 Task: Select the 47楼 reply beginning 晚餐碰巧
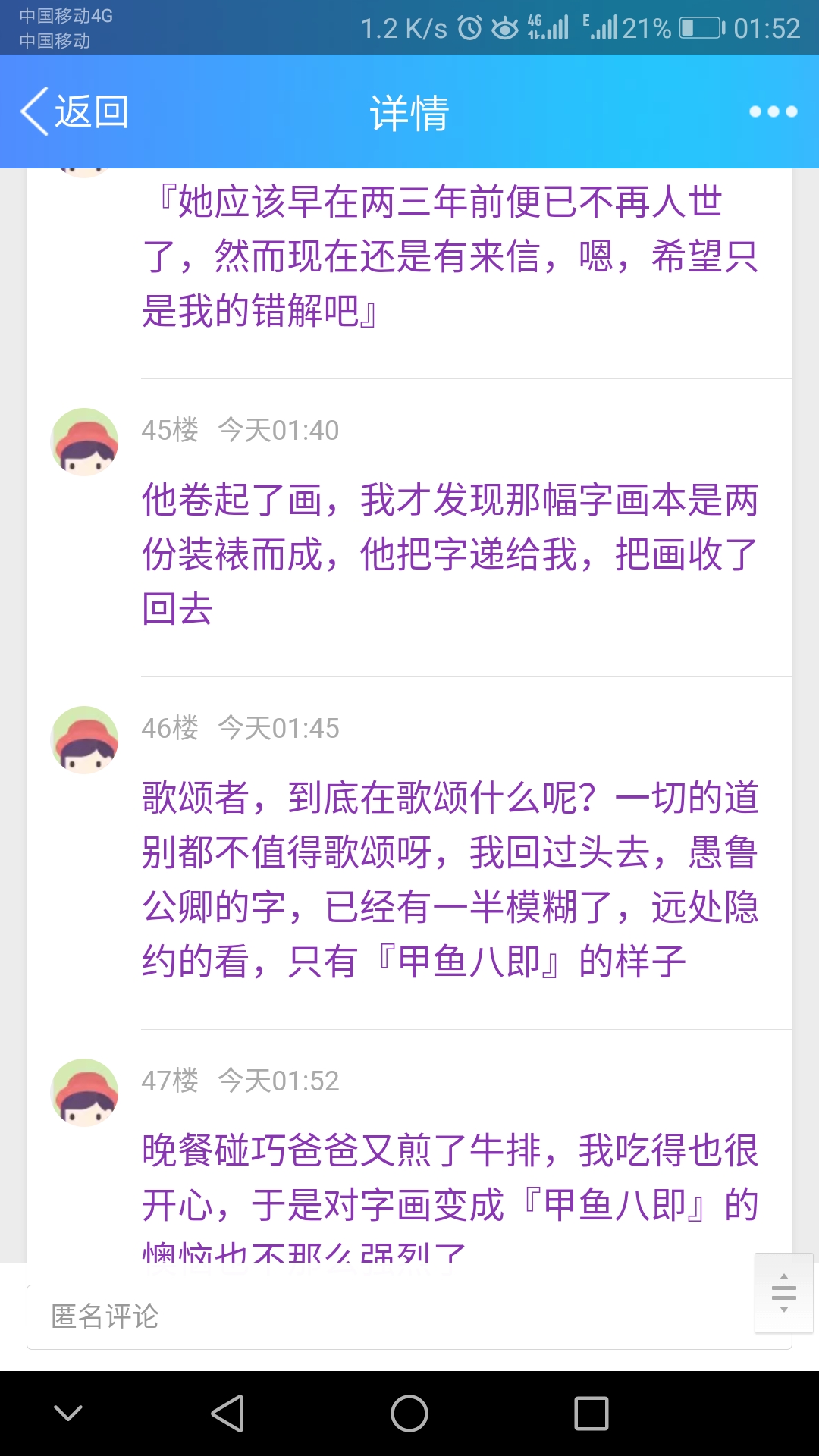click(x=450, y=1178)
